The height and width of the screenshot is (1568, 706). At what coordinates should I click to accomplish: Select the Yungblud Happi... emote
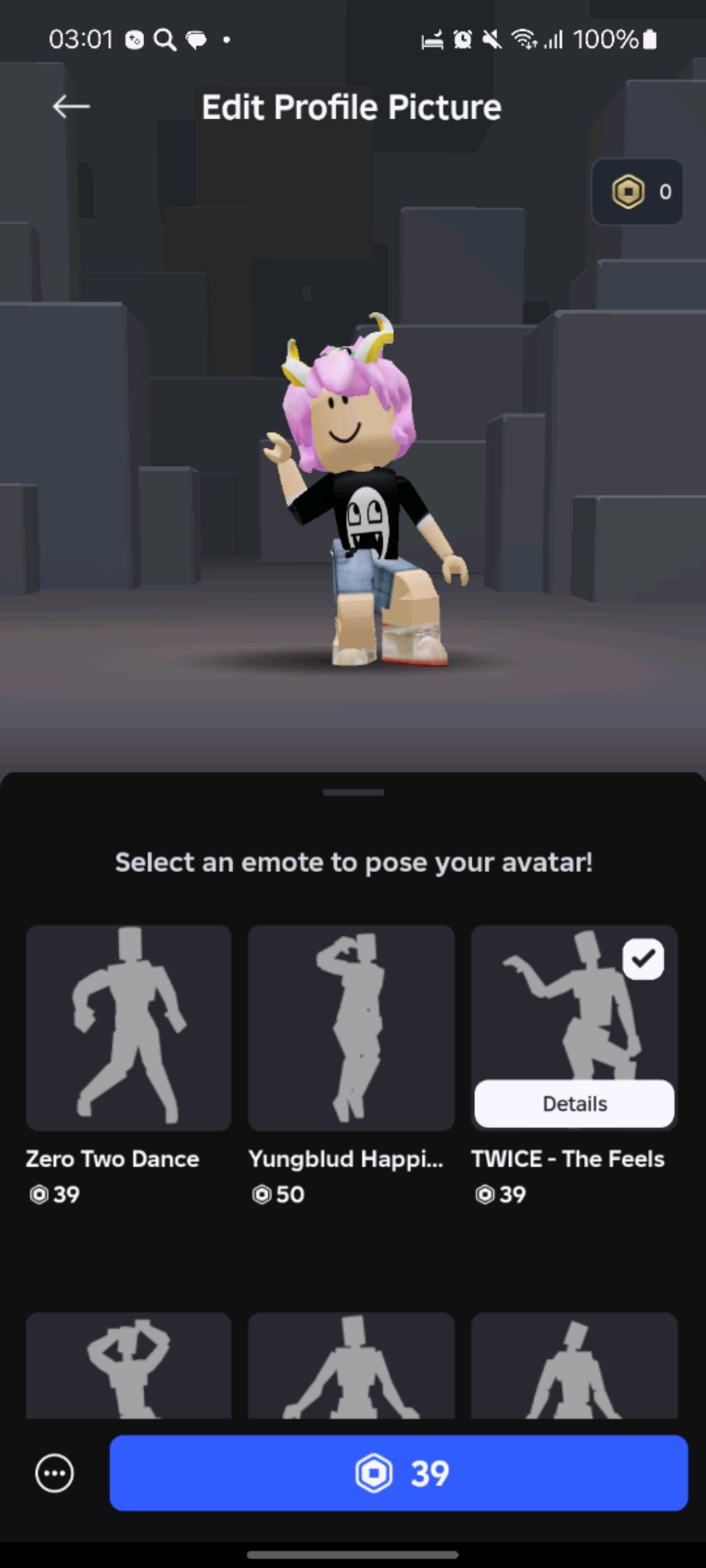point(351,1027)
